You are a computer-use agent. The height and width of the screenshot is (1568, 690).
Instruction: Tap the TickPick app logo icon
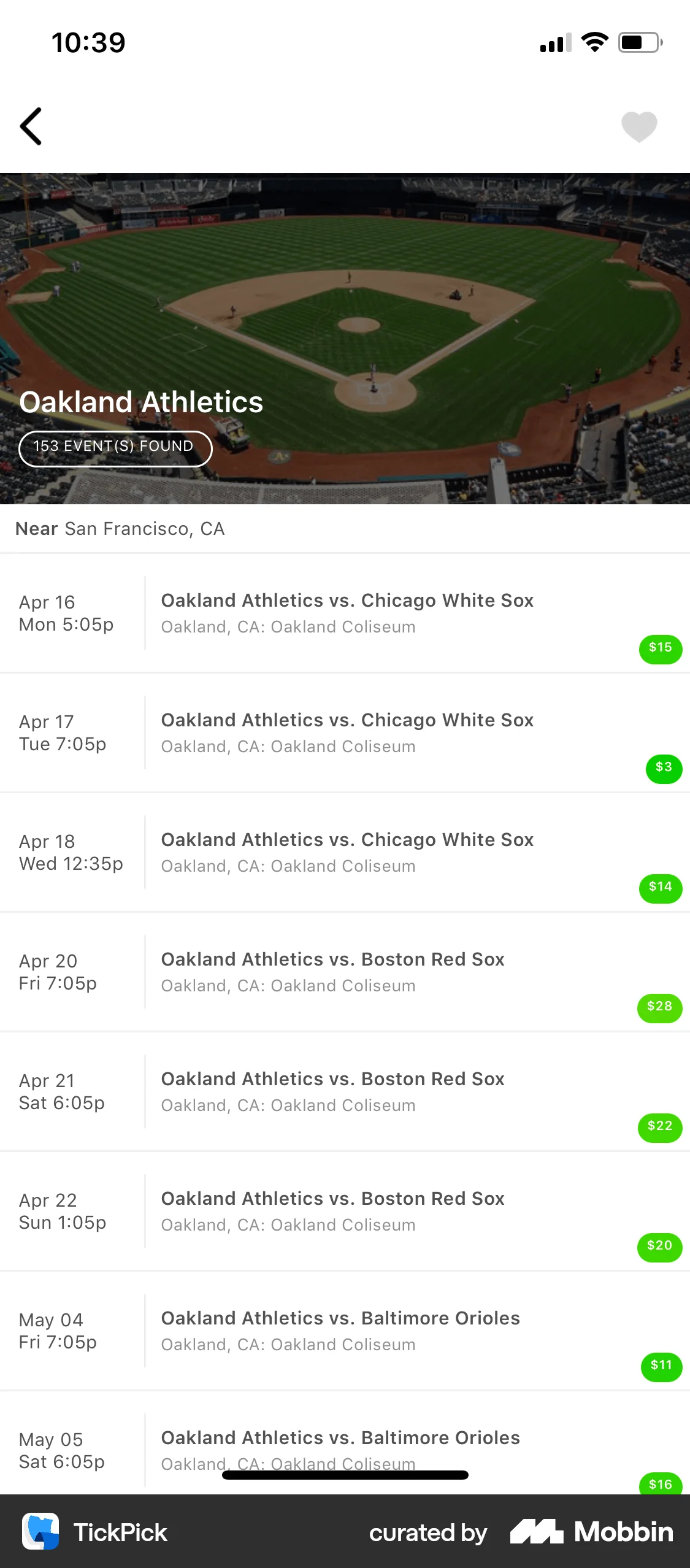[x=40, y=1531]
